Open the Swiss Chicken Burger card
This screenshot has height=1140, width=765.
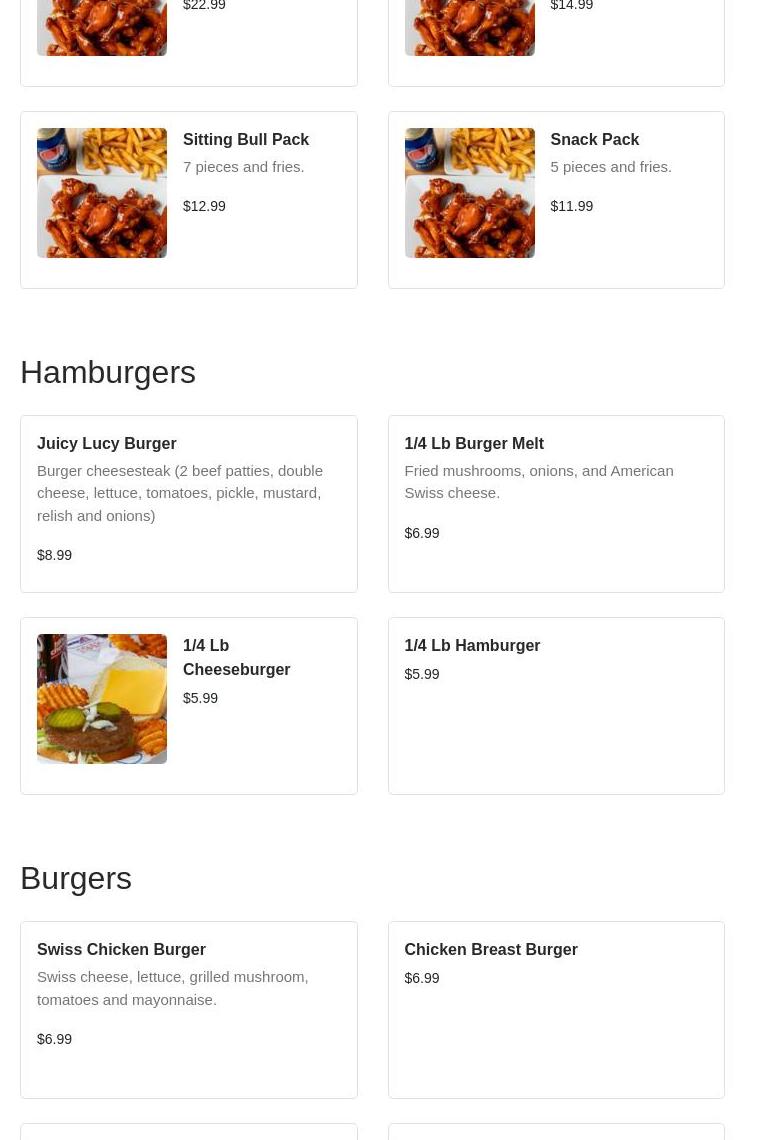[x=188, y=1009]
